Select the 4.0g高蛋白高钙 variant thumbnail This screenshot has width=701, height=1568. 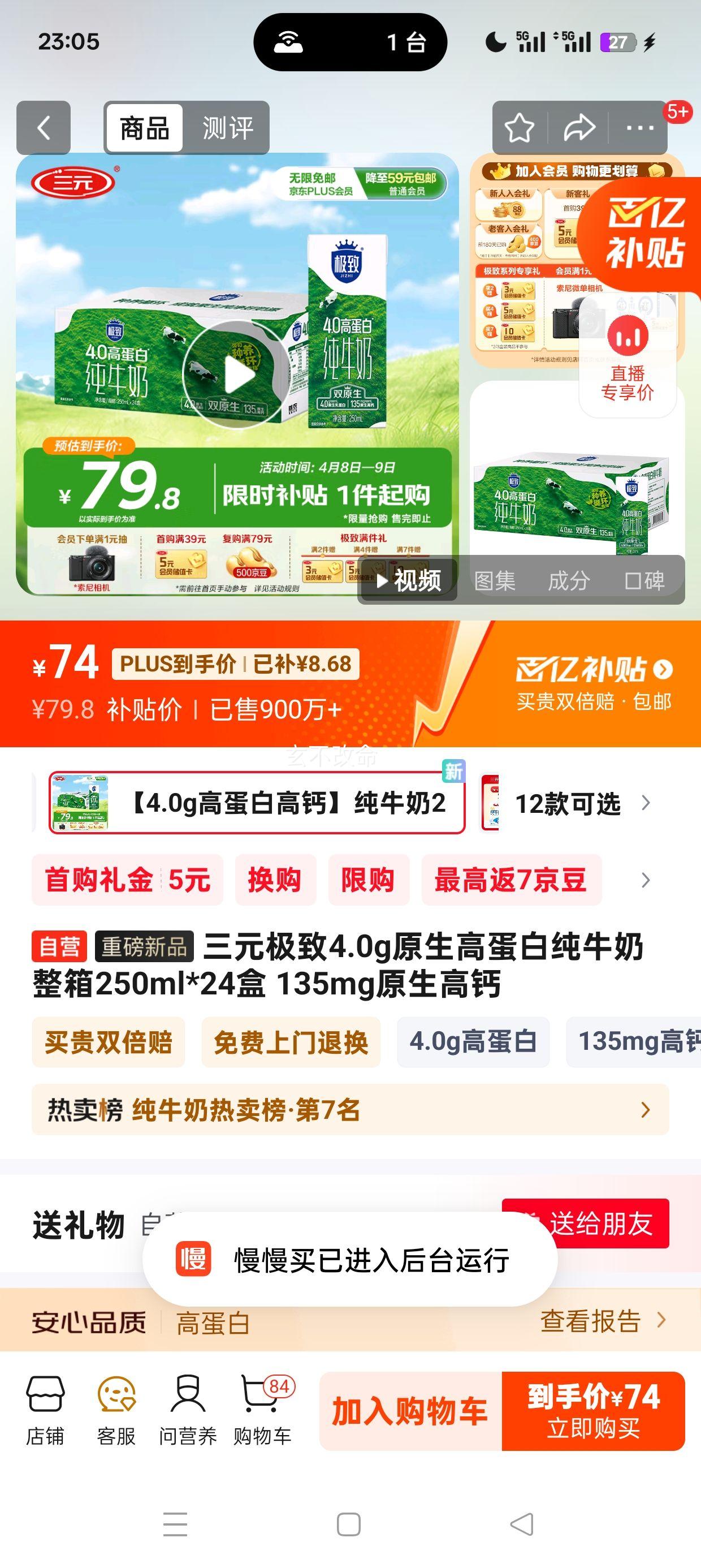tap(80, 802)
